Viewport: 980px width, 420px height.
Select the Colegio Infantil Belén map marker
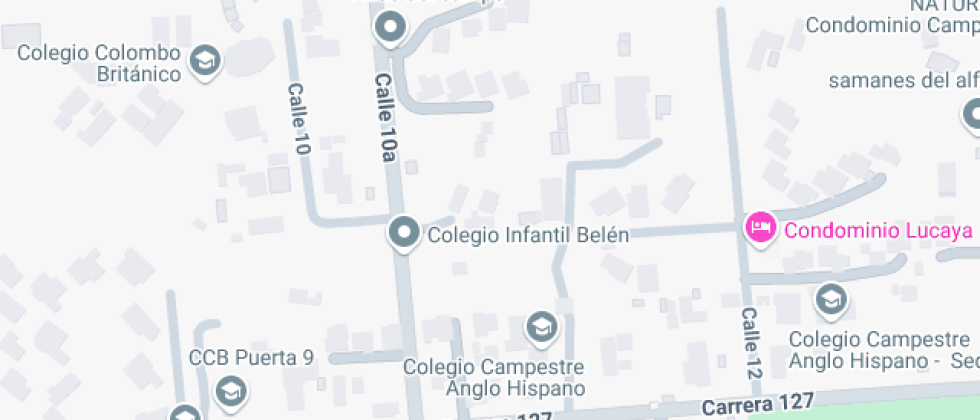coord(404,234)
